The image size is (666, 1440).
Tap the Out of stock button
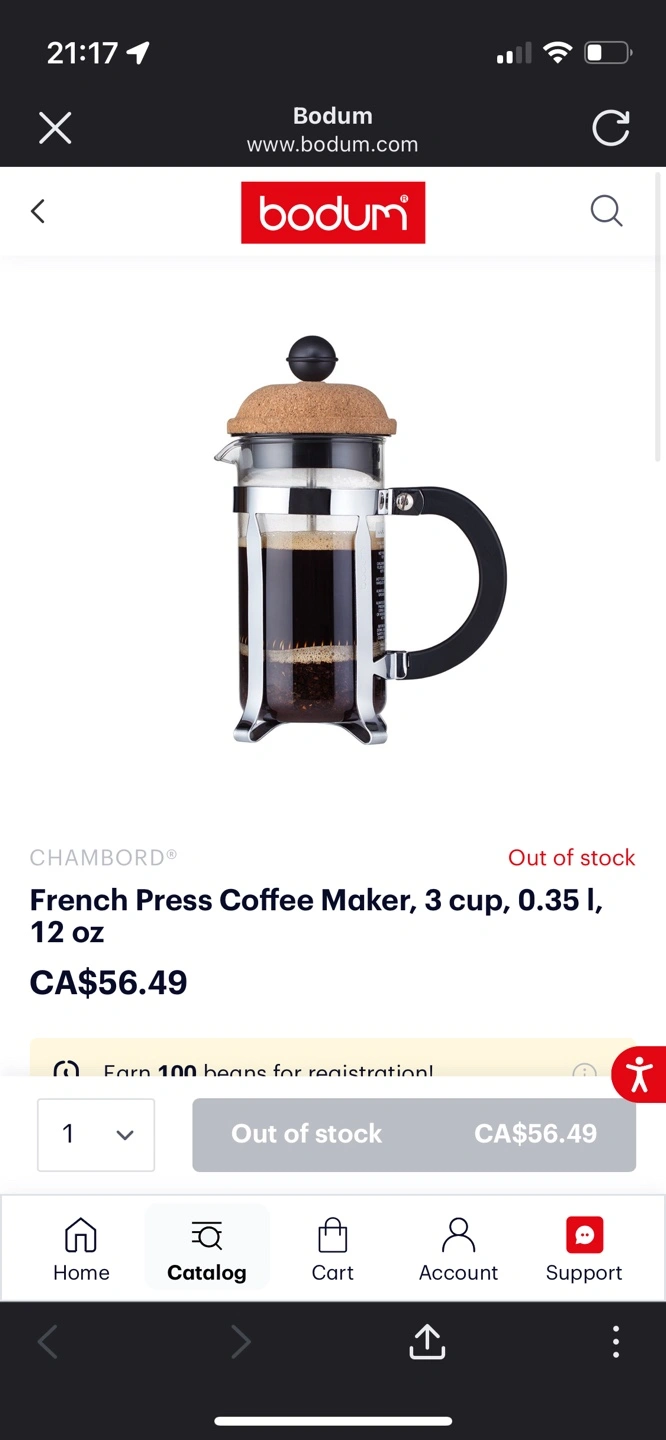tap(414, 1134)
